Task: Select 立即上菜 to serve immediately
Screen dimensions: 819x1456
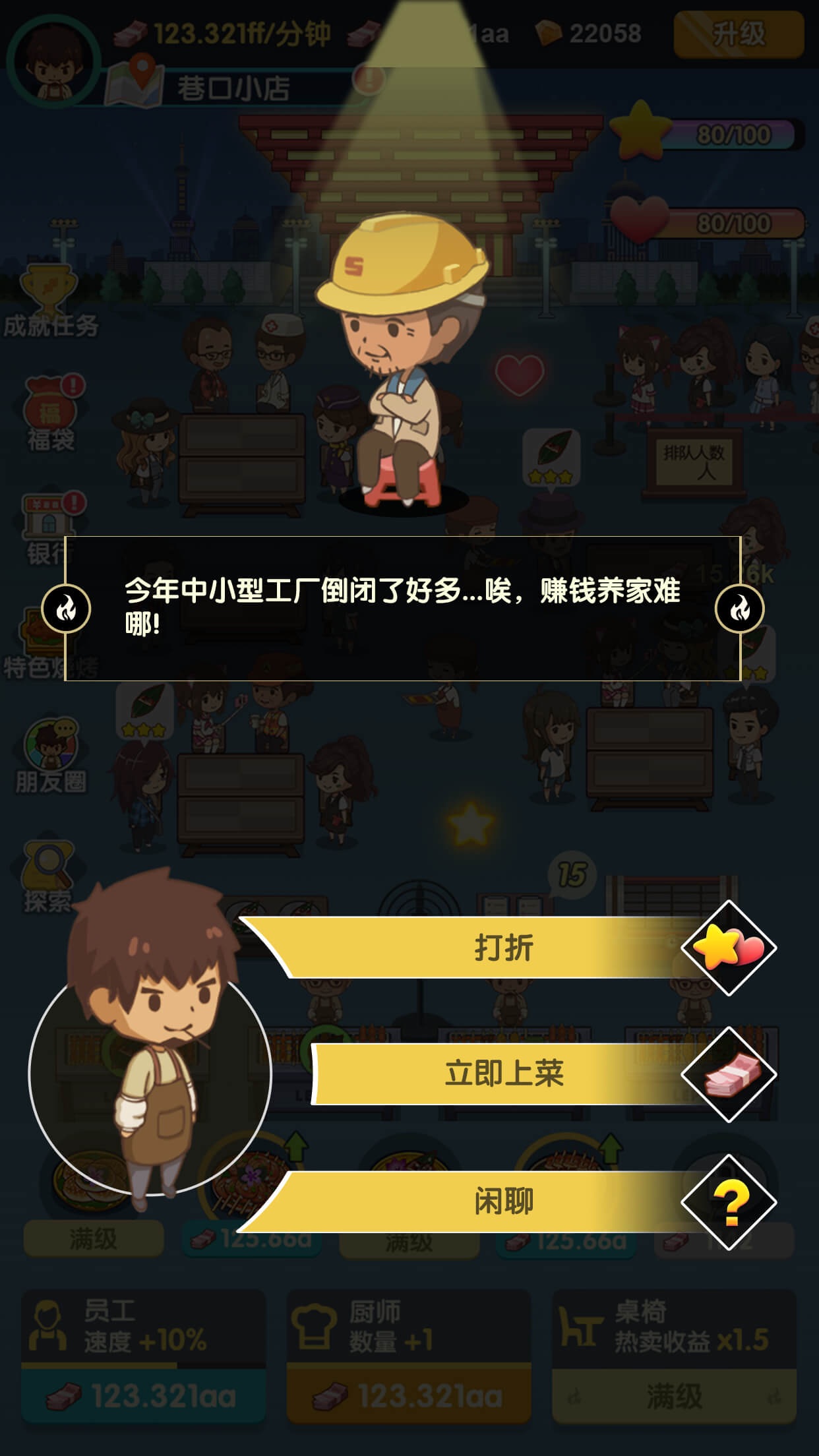Action: (504, 1074)
